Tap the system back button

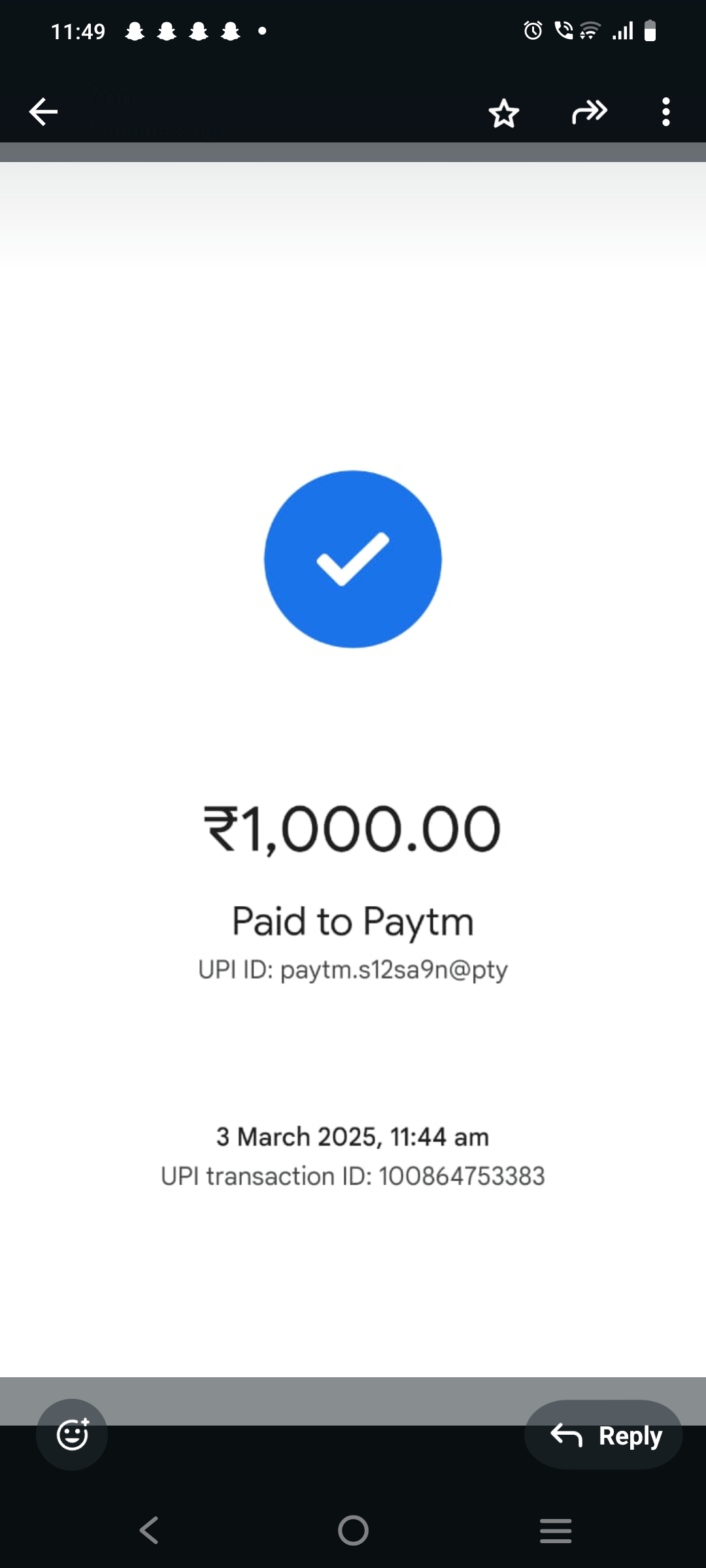tap(150, 1530)
